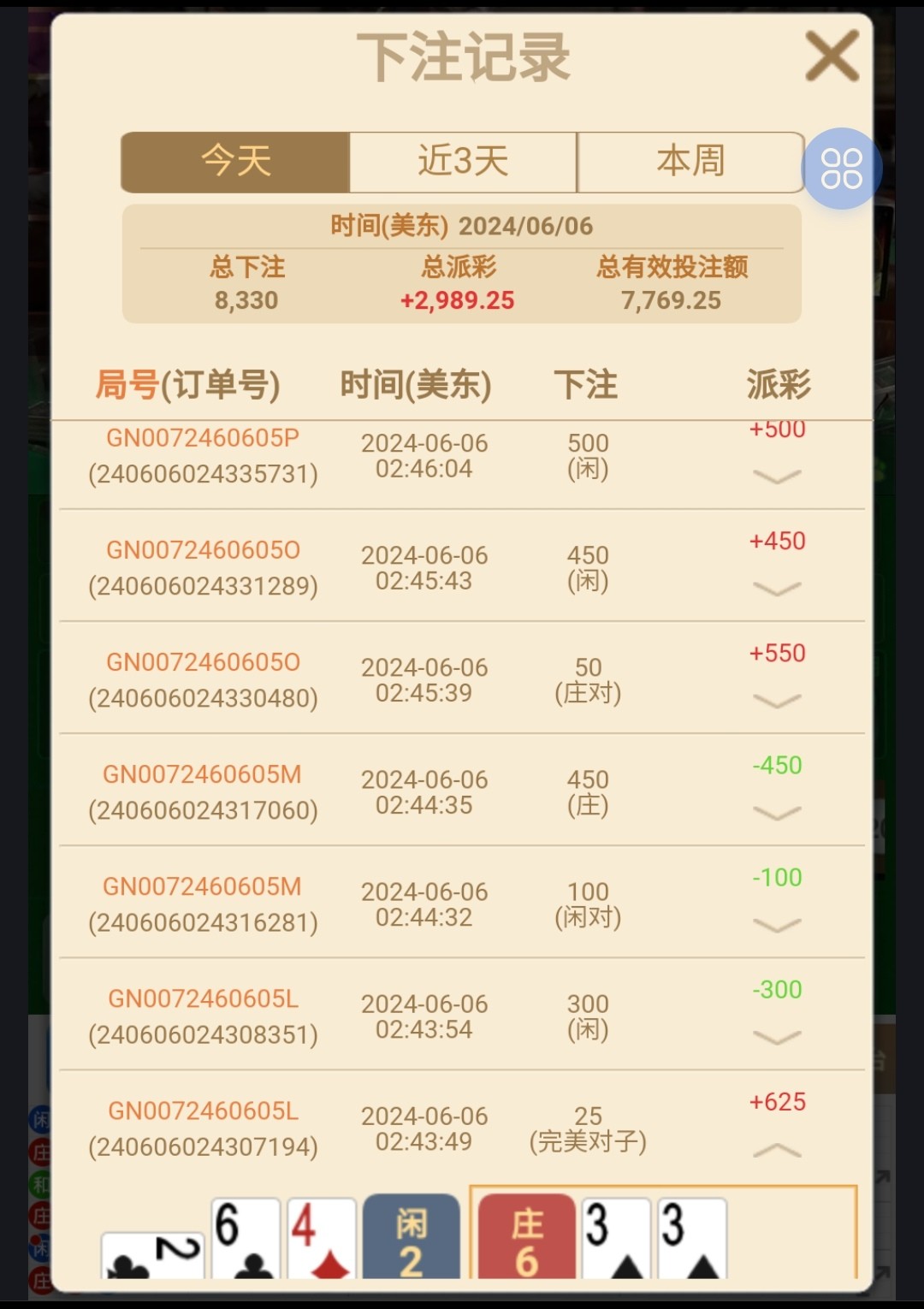Expand details for order 240606024335731
924x1309 pixels.
777,477
